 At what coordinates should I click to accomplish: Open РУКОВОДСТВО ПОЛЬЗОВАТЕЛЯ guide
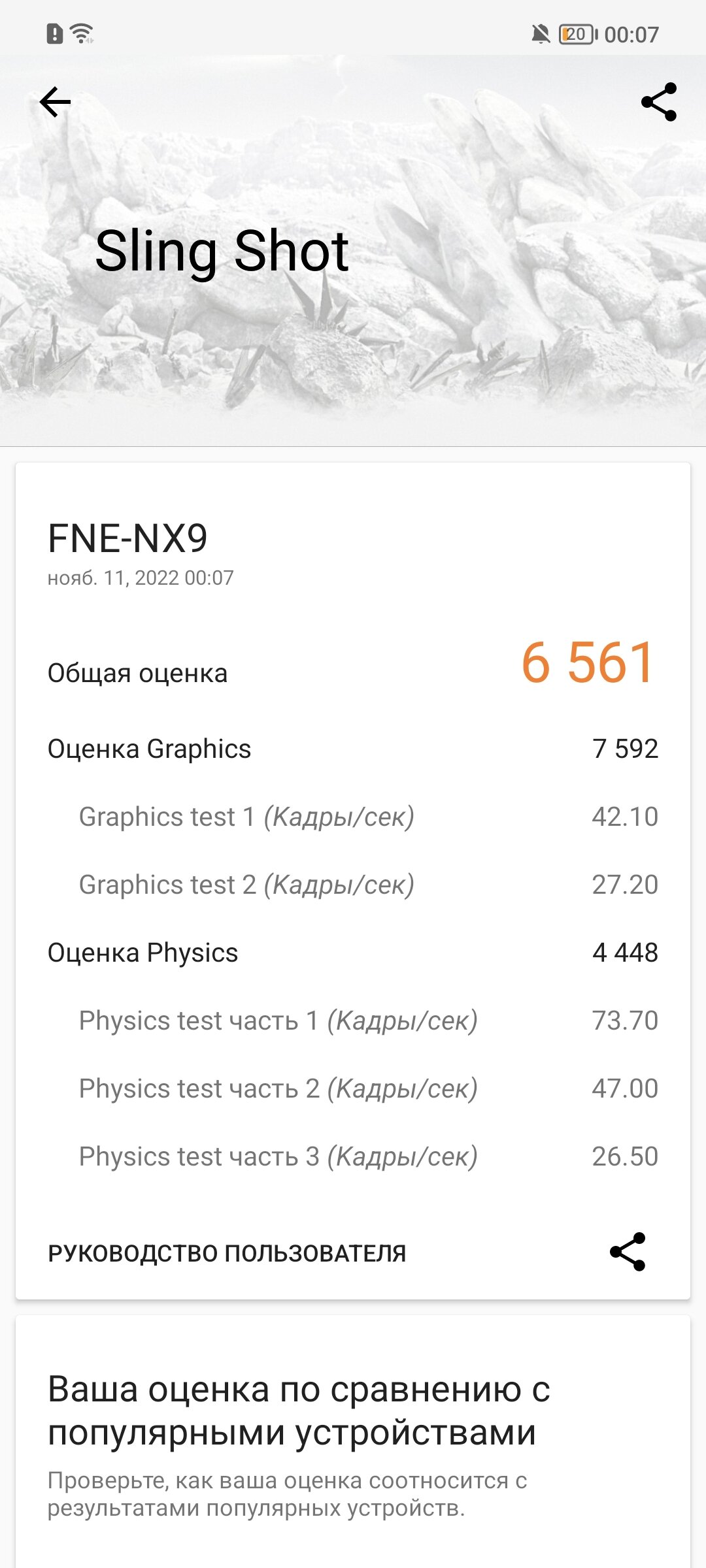(227, 1253)
